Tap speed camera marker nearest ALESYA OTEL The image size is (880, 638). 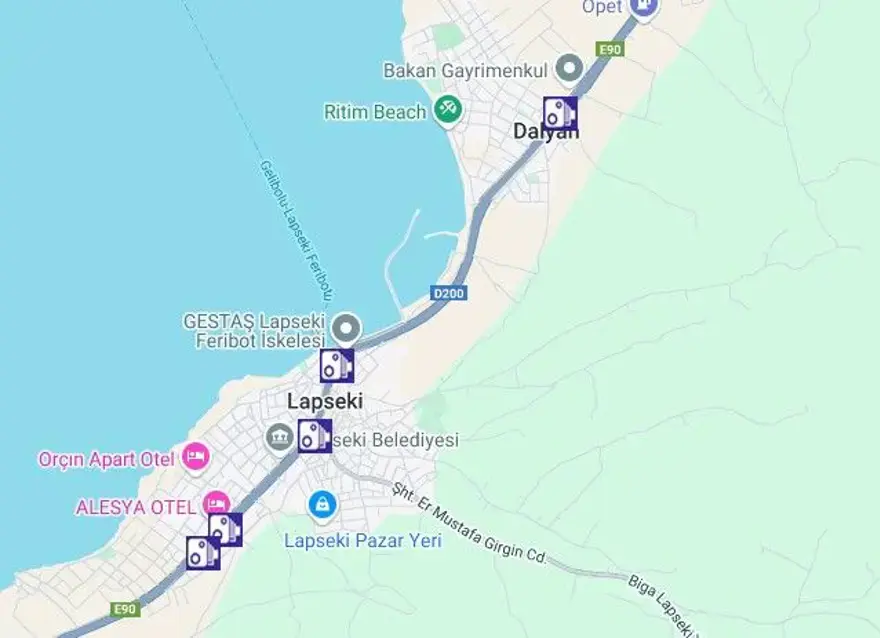pos(225,529)
